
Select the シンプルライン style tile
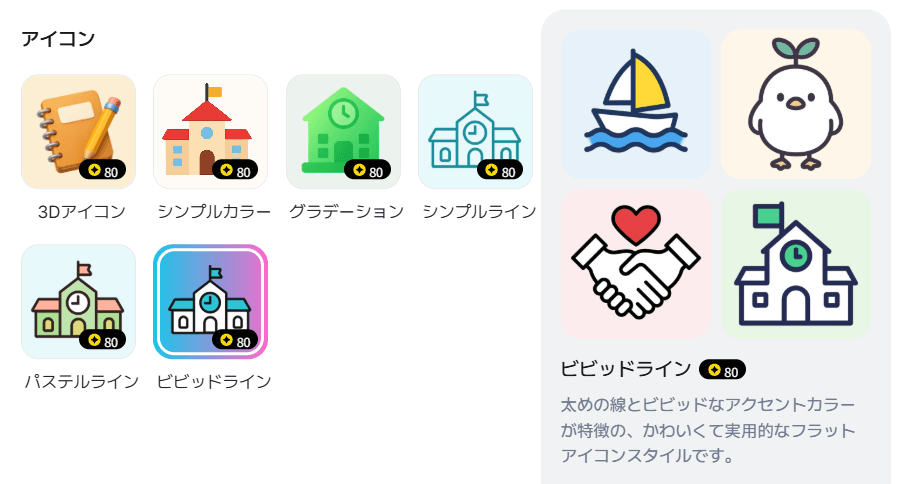point(475,131)
